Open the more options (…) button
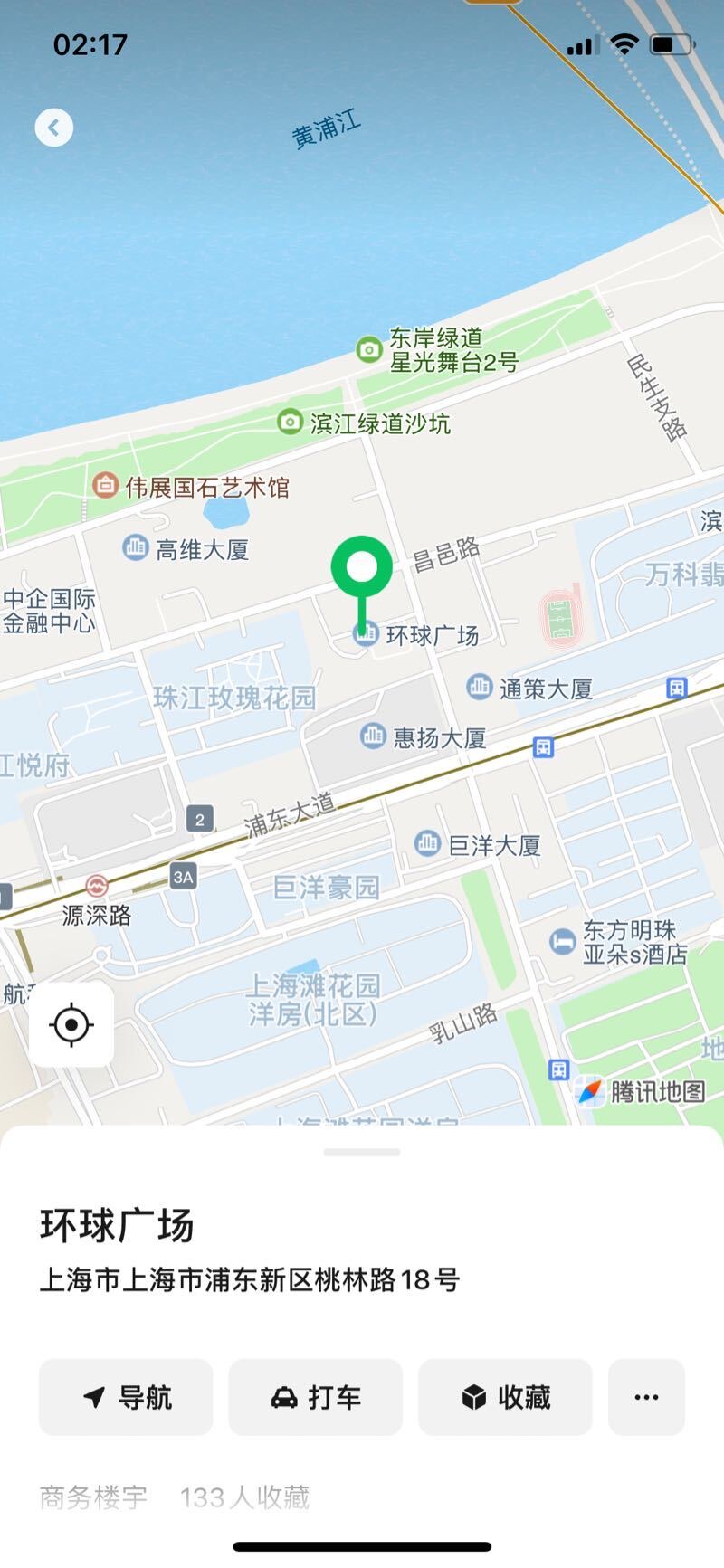 [646, 1397]
